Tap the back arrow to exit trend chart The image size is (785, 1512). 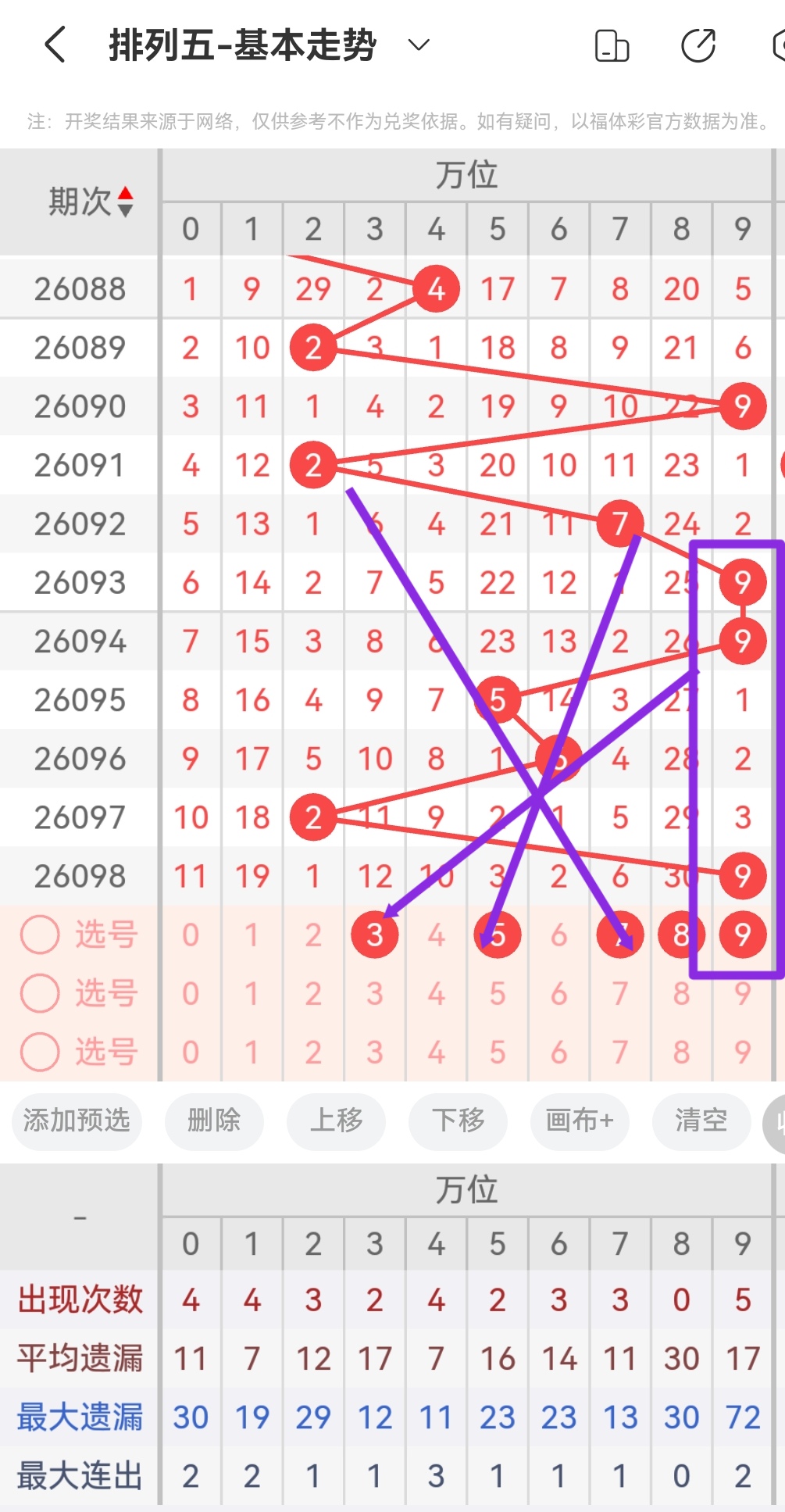pyautogui.click(x=54, y=45)
